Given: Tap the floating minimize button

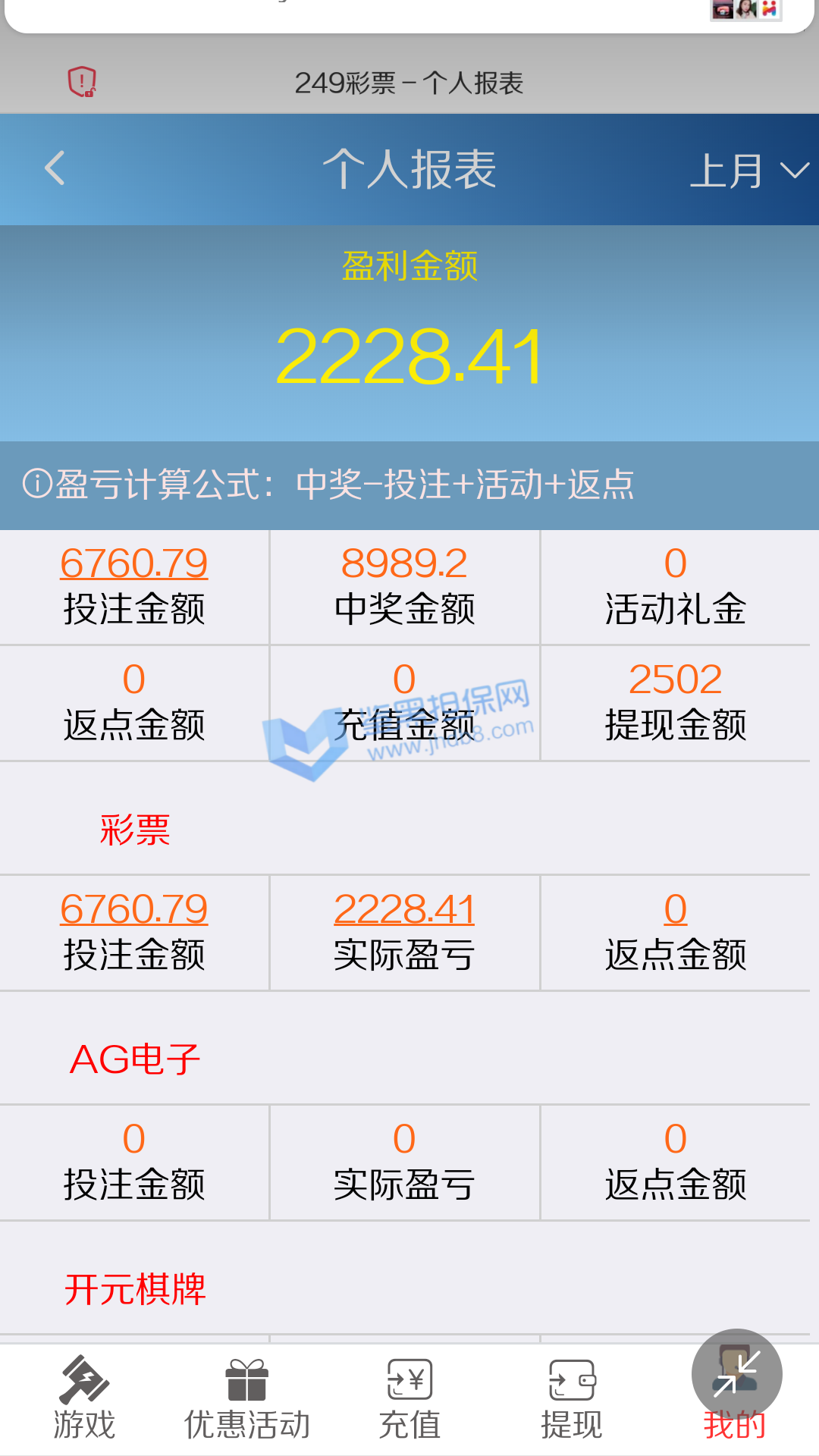Looking at the screenshot, I should [736, 1373].
